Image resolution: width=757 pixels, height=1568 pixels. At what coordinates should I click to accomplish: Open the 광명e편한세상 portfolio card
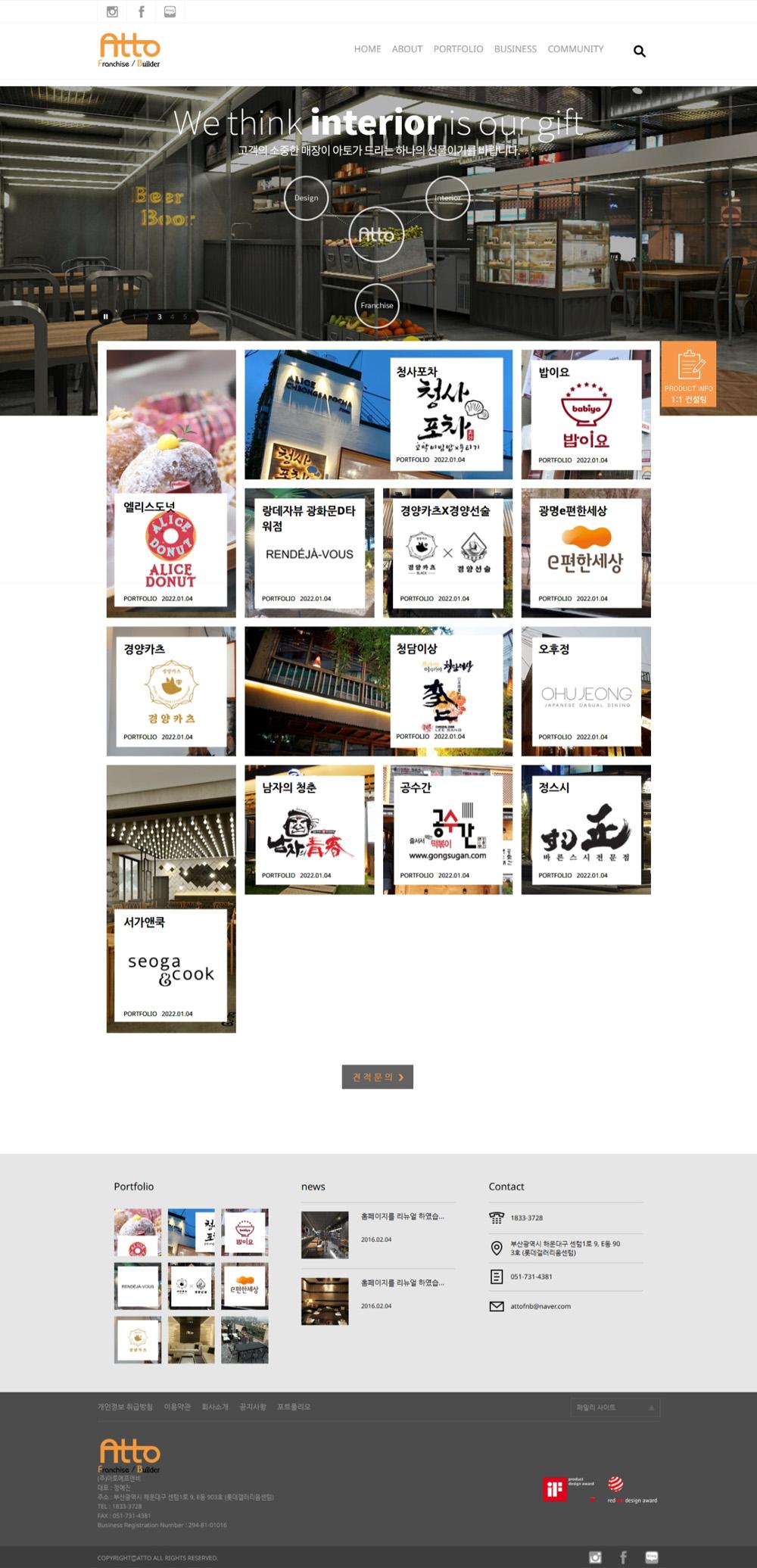586,553
